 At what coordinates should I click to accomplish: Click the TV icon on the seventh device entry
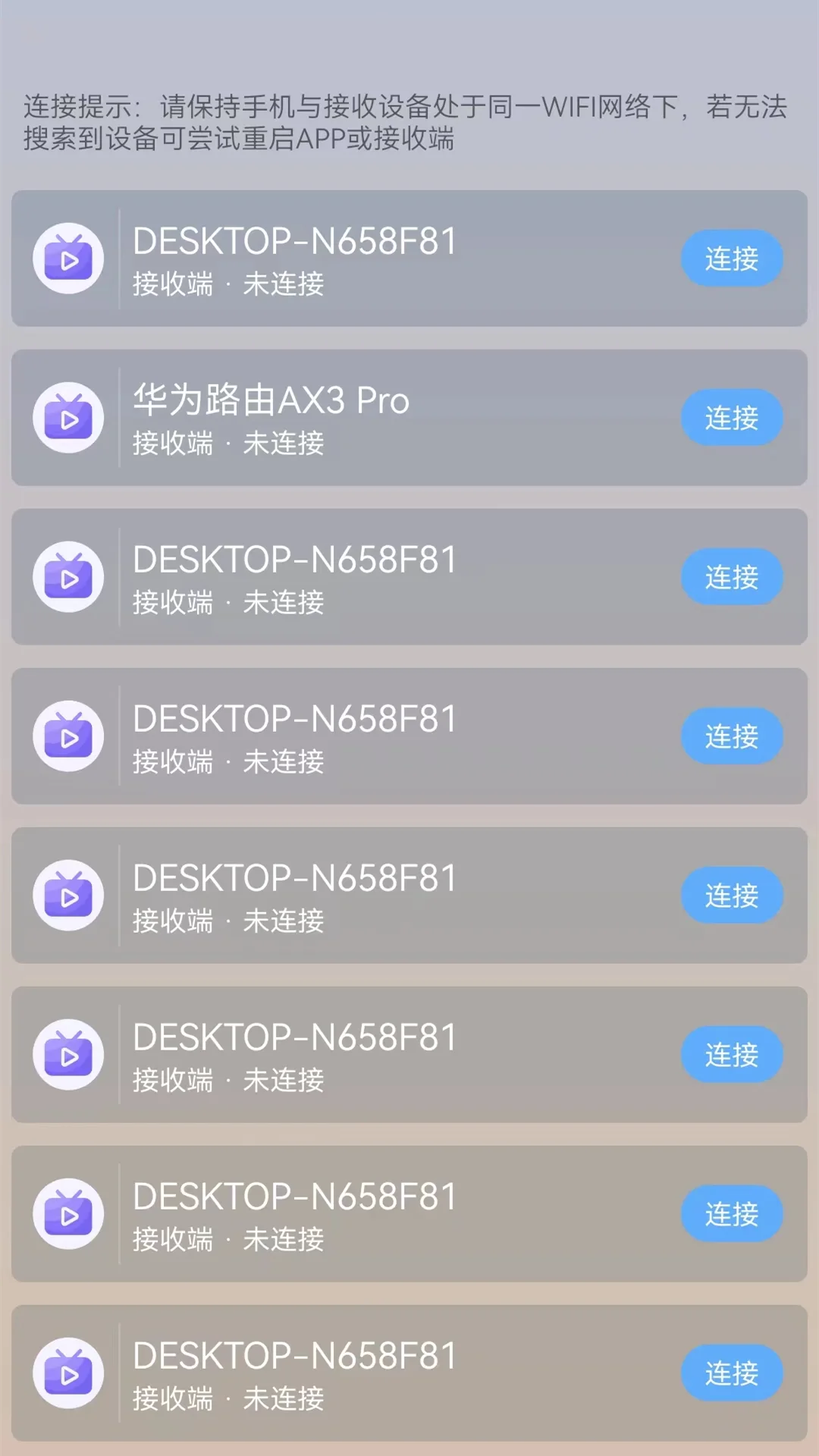click(69, 1213)
